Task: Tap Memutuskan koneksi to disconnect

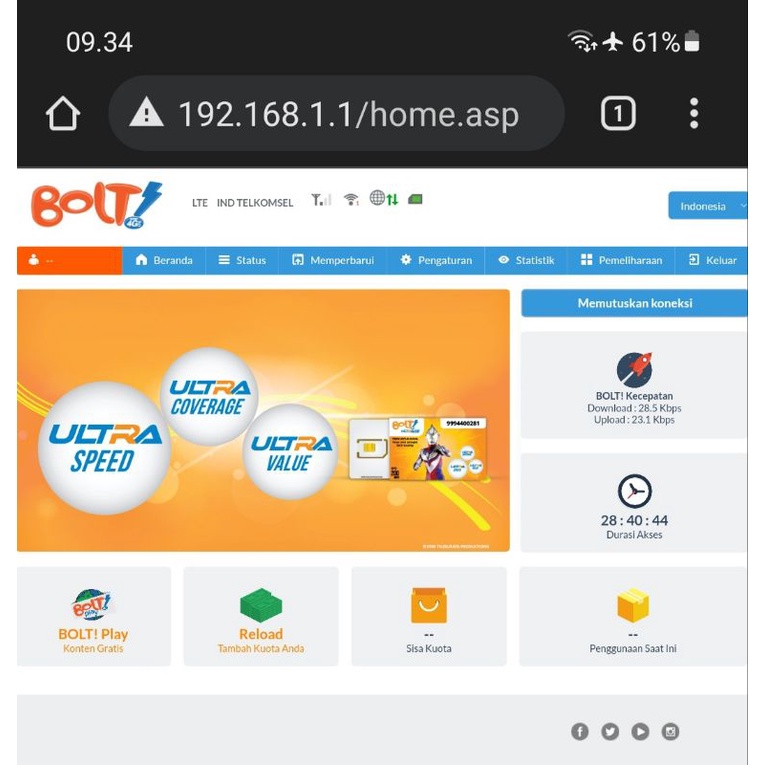Action: point(634,303)
